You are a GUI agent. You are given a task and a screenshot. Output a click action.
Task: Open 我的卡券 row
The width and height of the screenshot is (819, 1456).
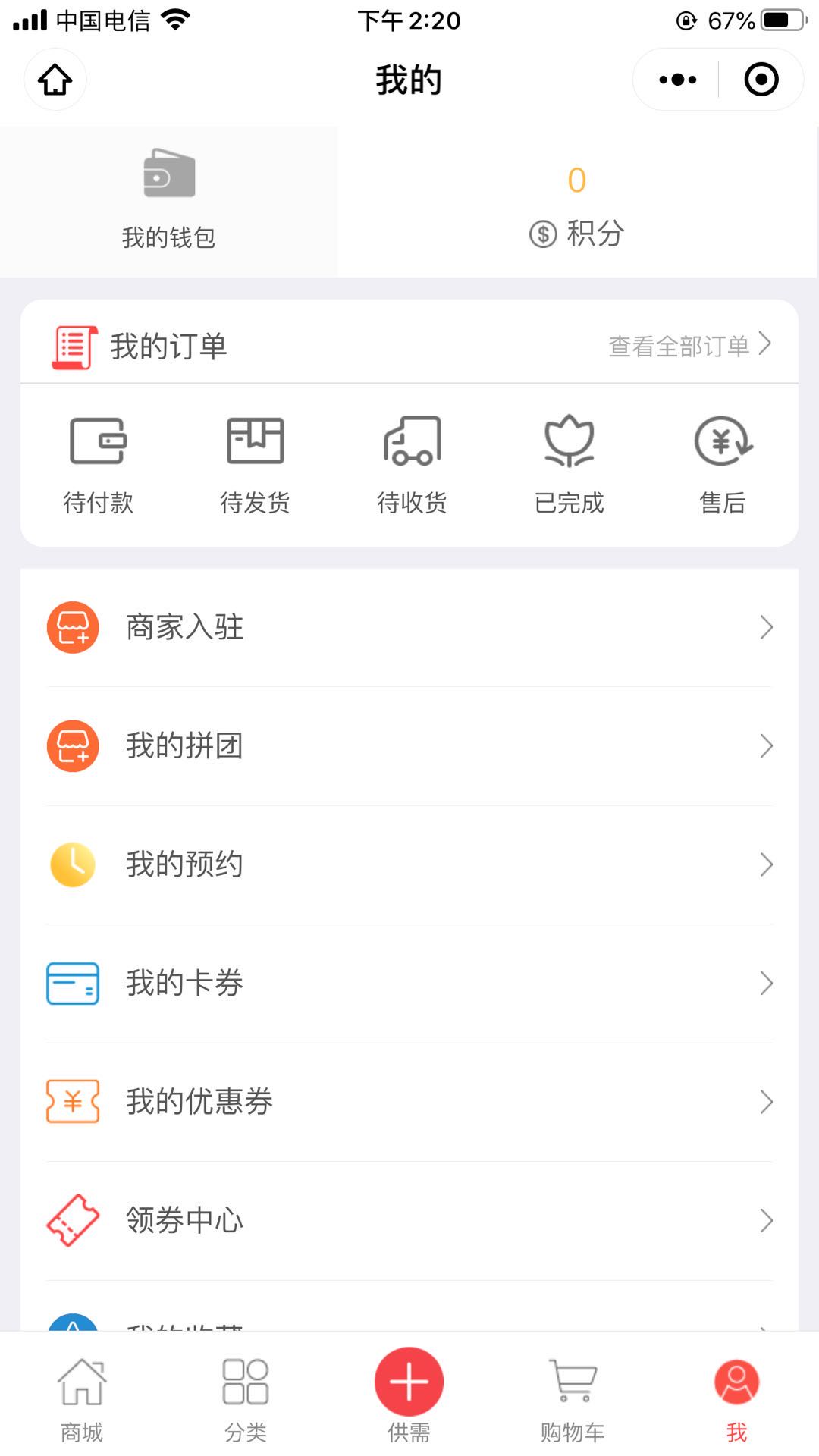click(409, 984)
